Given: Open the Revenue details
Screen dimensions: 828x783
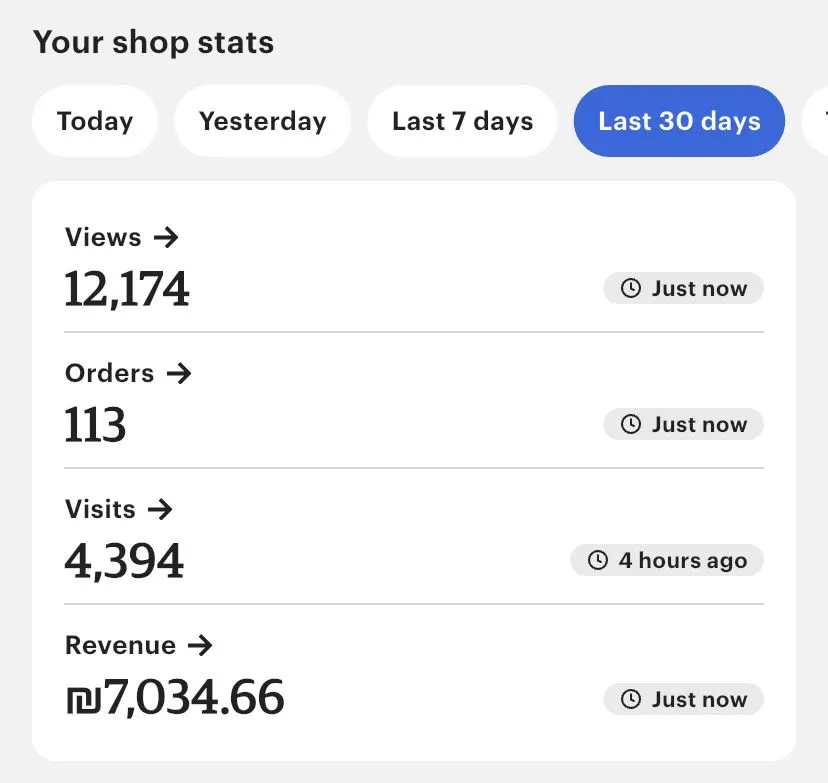Looking at the screenshot, I should [x=139, y=646].
